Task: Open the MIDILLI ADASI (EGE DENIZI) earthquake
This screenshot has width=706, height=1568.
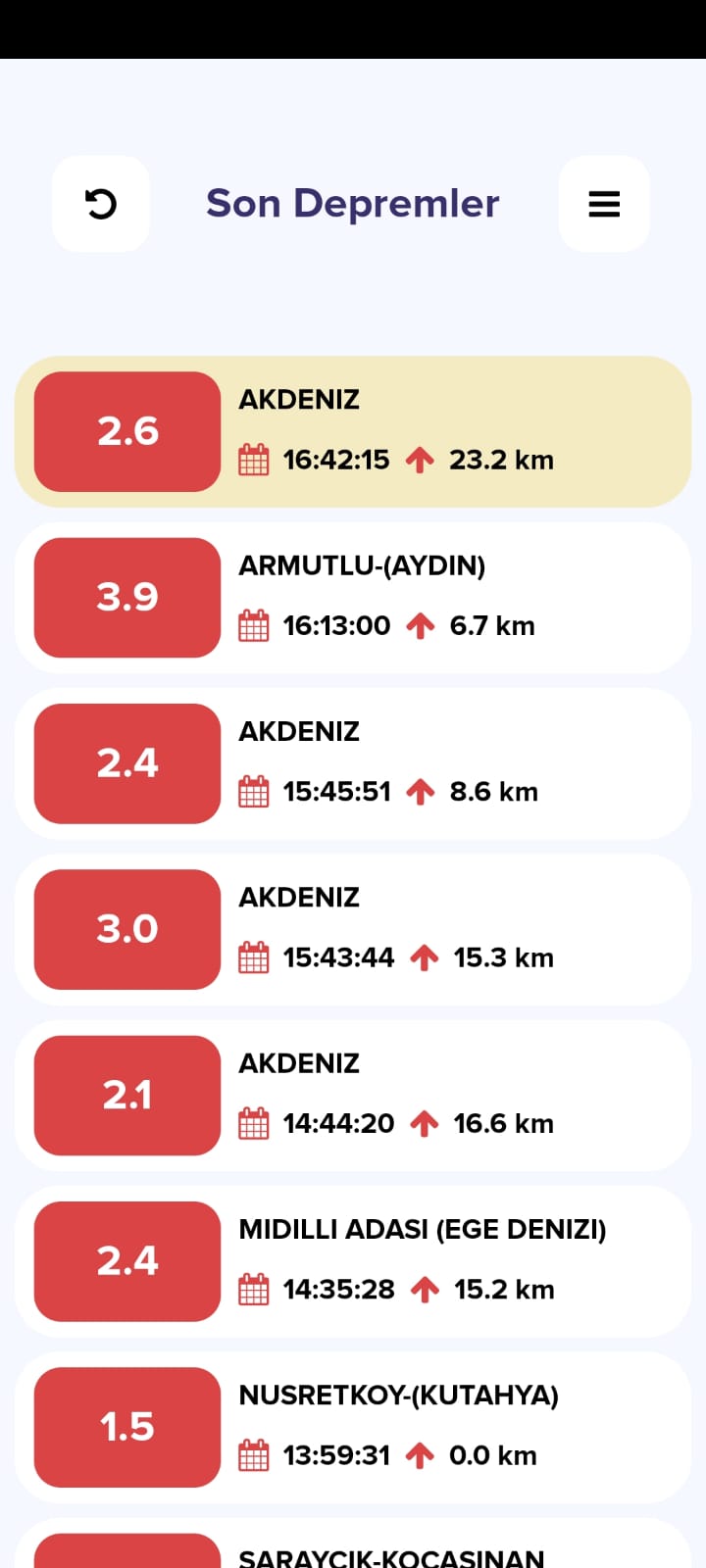Action: (353, 1261)
